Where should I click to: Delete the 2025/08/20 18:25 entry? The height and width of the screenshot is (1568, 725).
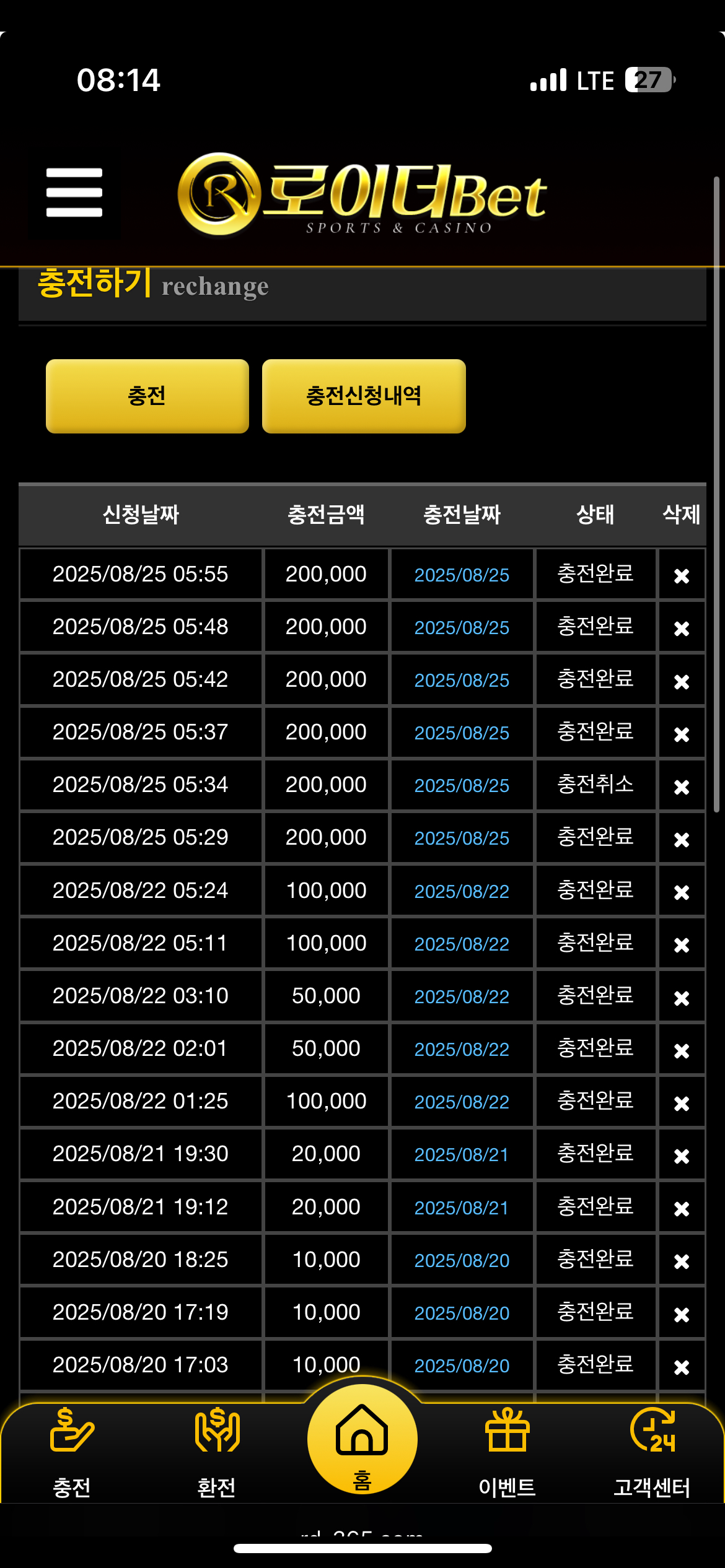click(681, 1261)
